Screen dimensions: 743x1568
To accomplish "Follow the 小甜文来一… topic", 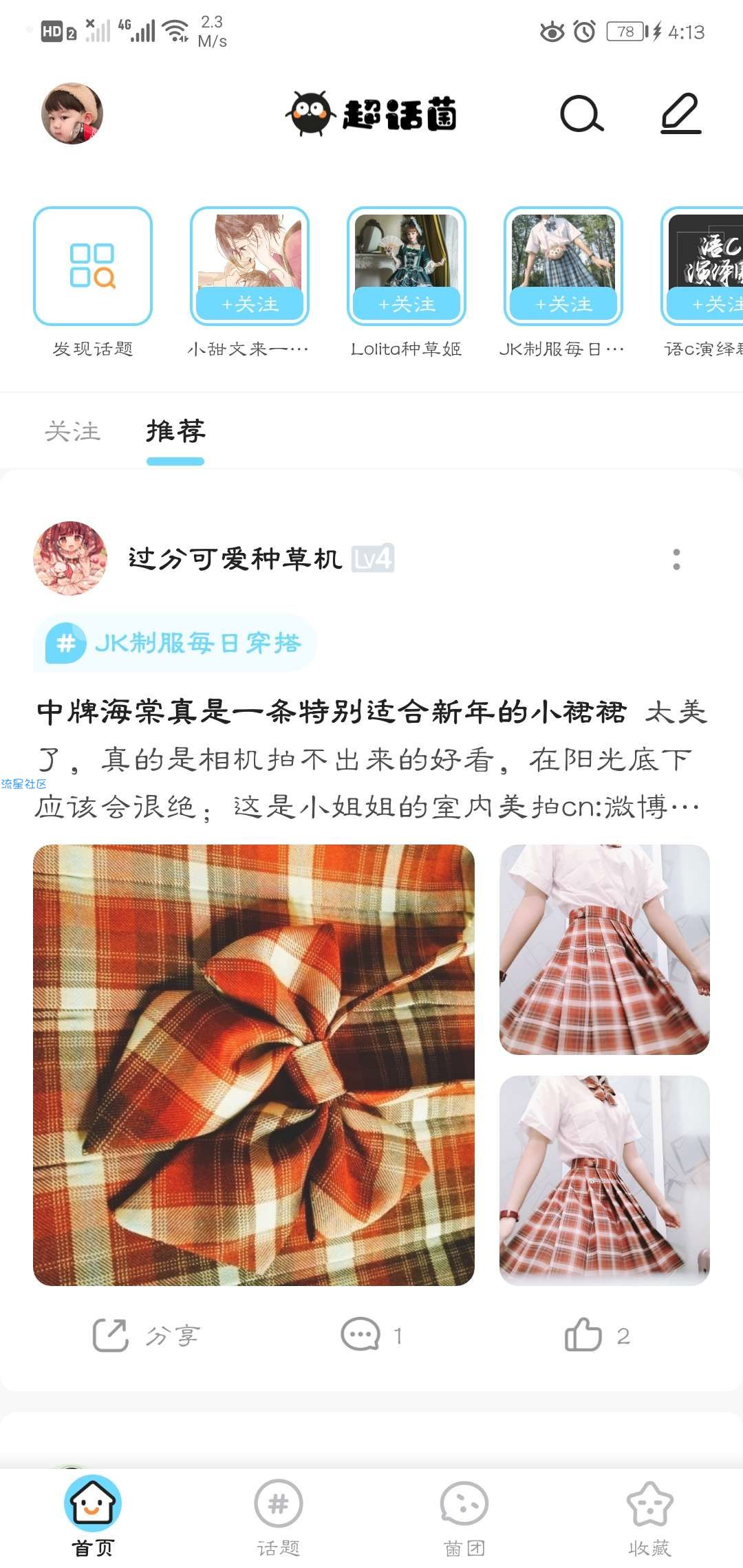I will 250,304.
